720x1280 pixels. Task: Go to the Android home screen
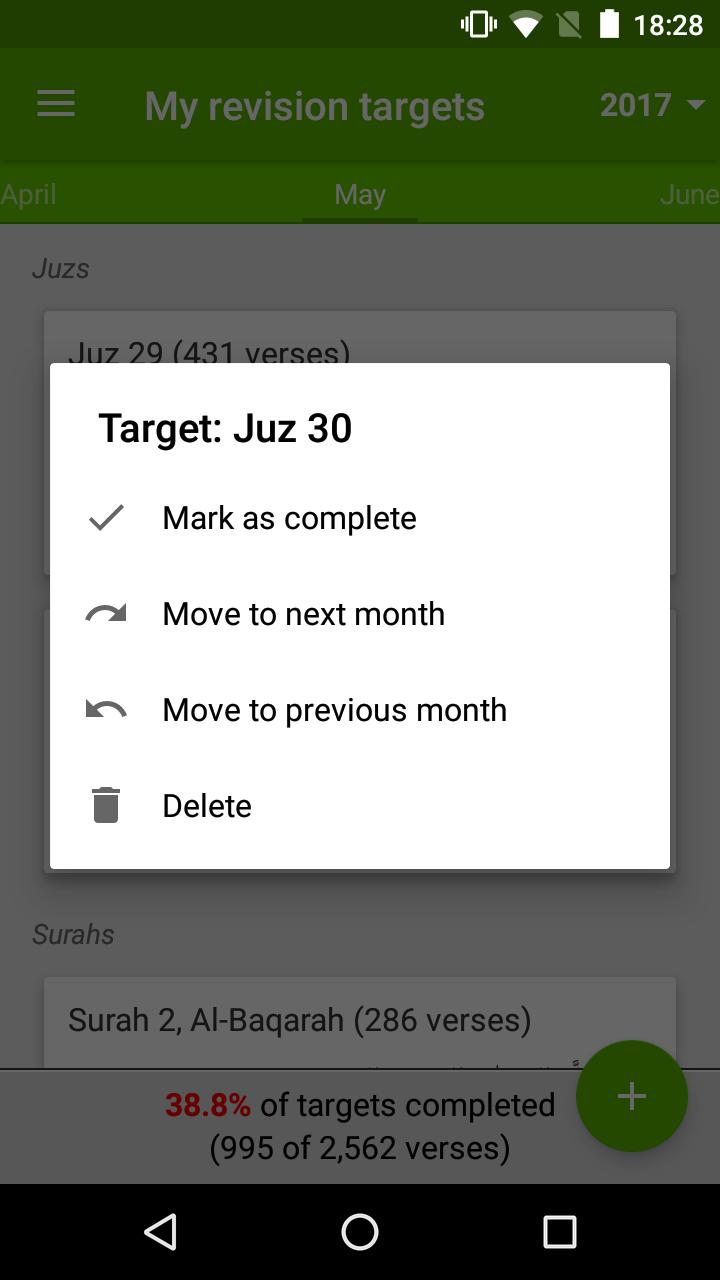pos(360,1232)
